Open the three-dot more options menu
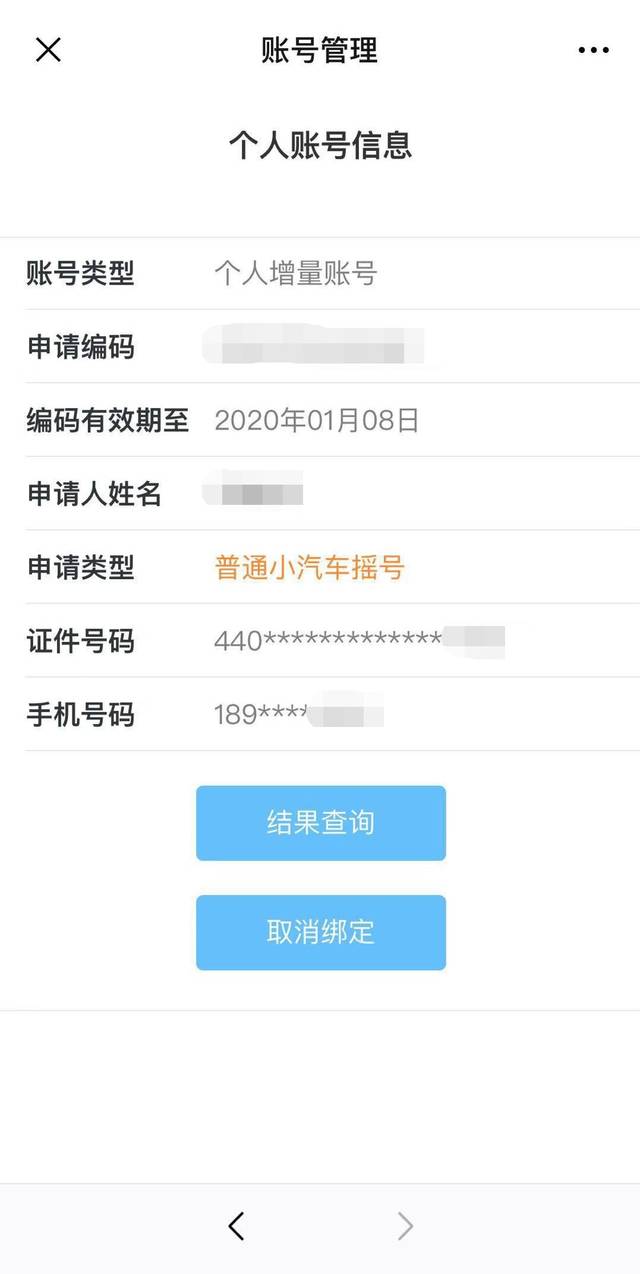640x1274 pixels. pos(593,50)
